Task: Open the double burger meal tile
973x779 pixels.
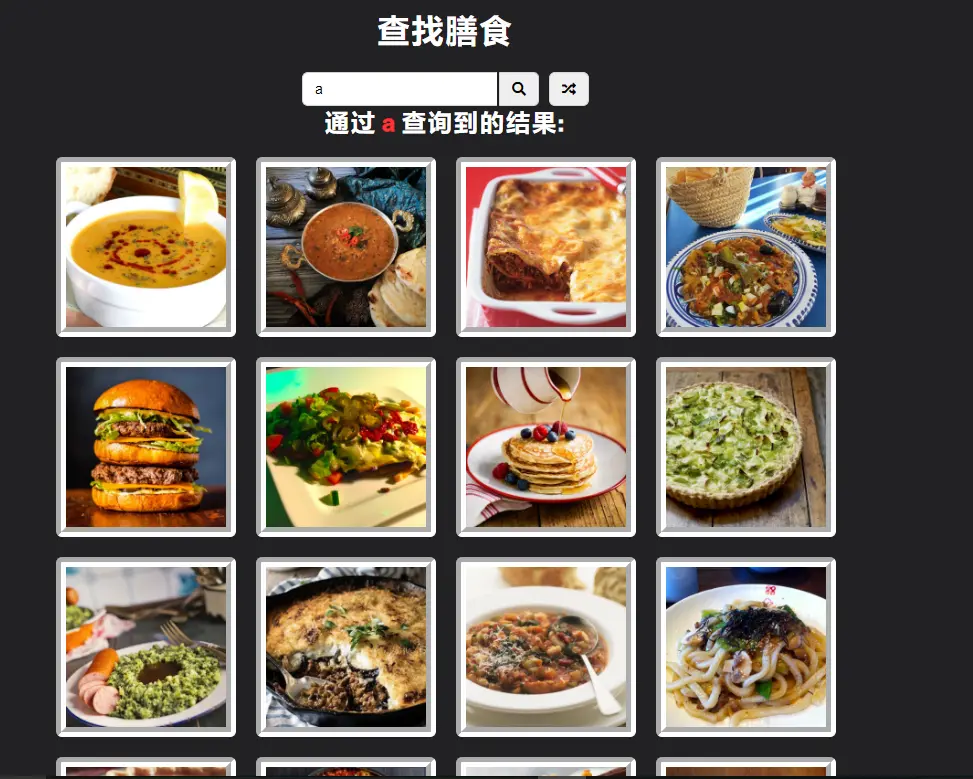Action: pos(146,447)
